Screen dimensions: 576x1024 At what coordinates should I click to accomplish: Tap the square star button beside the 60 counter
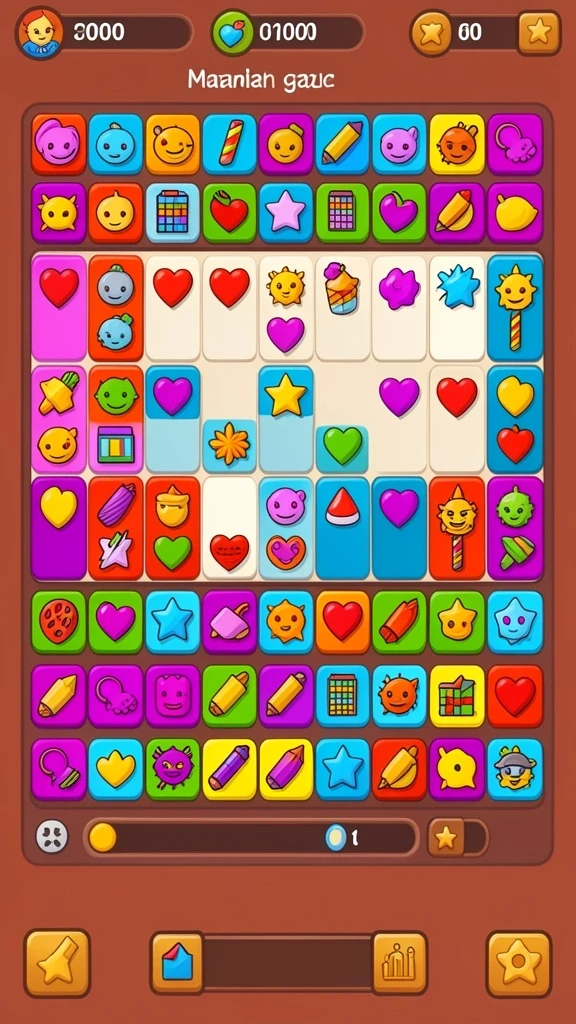point(539,32)
